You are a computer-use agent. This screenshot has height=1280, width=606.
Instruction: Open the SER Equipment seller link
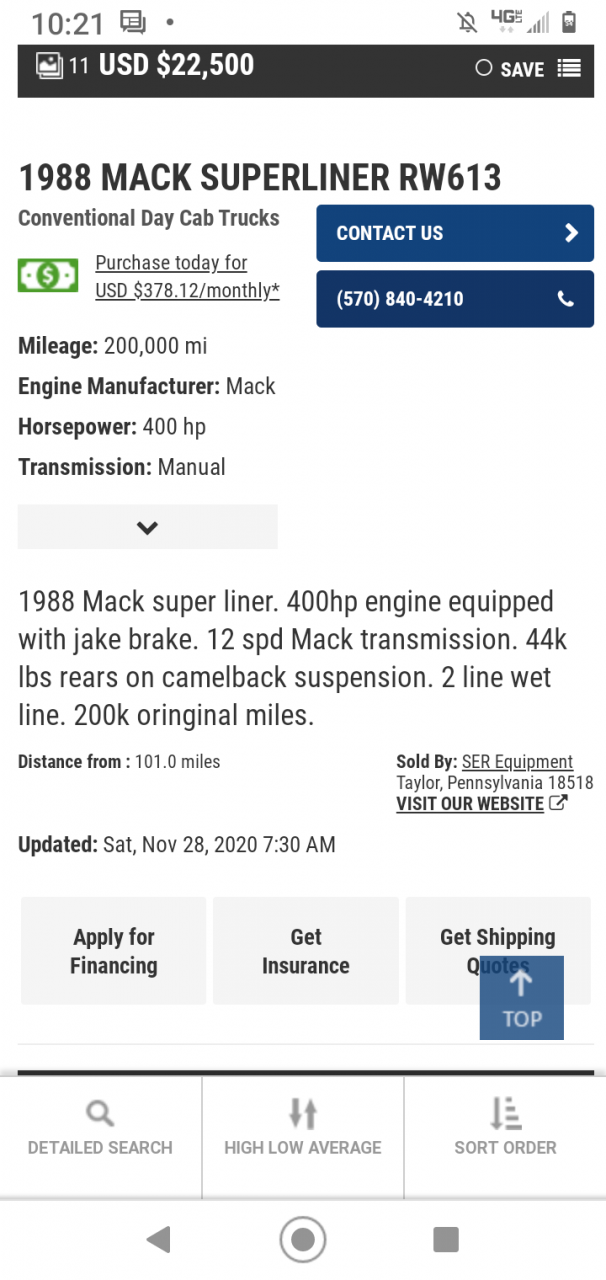(x=517, y=762)
